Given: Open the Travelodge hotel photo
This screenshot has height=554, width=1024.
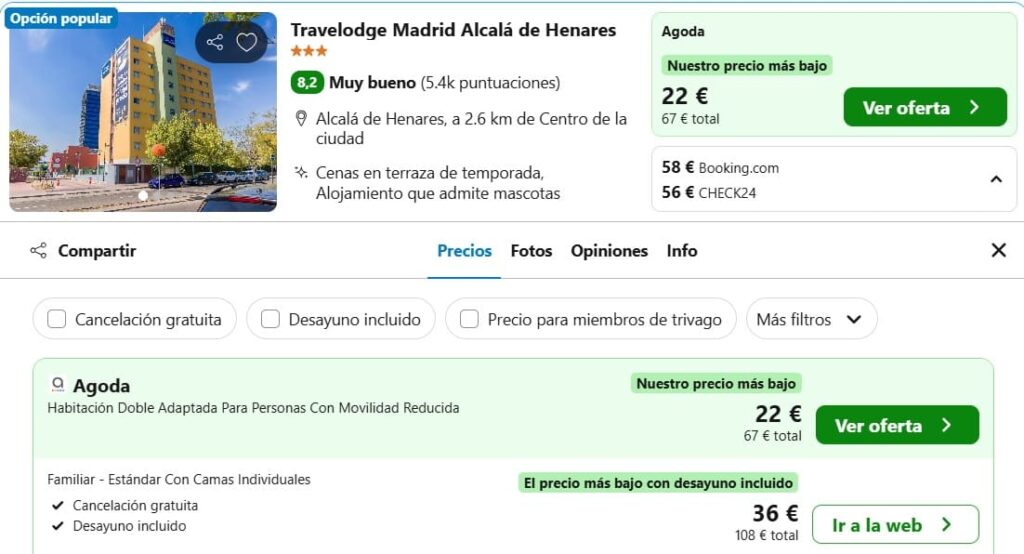Looking at the screenshot, I should click(x=143, y=112).
